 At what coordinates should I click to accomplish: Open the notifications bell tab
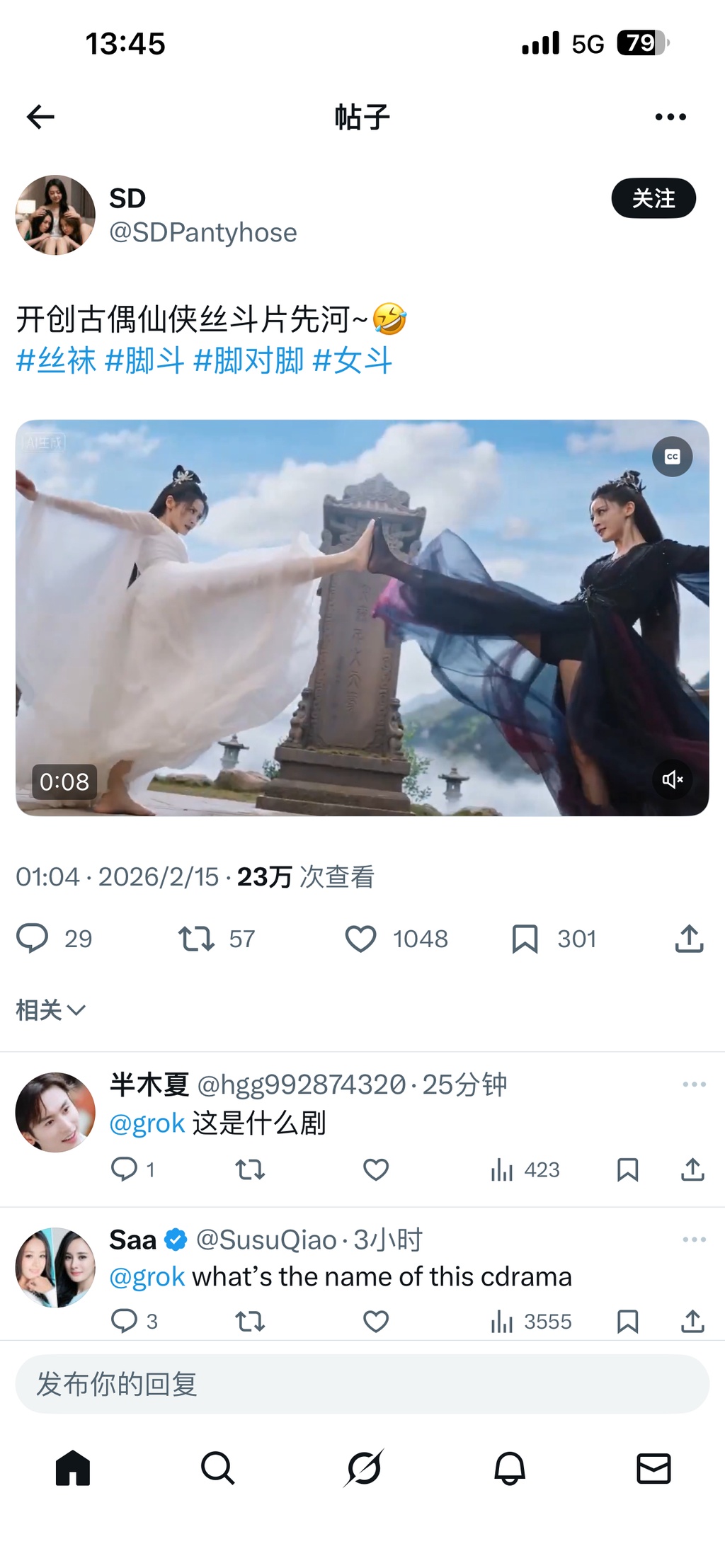509,1468
